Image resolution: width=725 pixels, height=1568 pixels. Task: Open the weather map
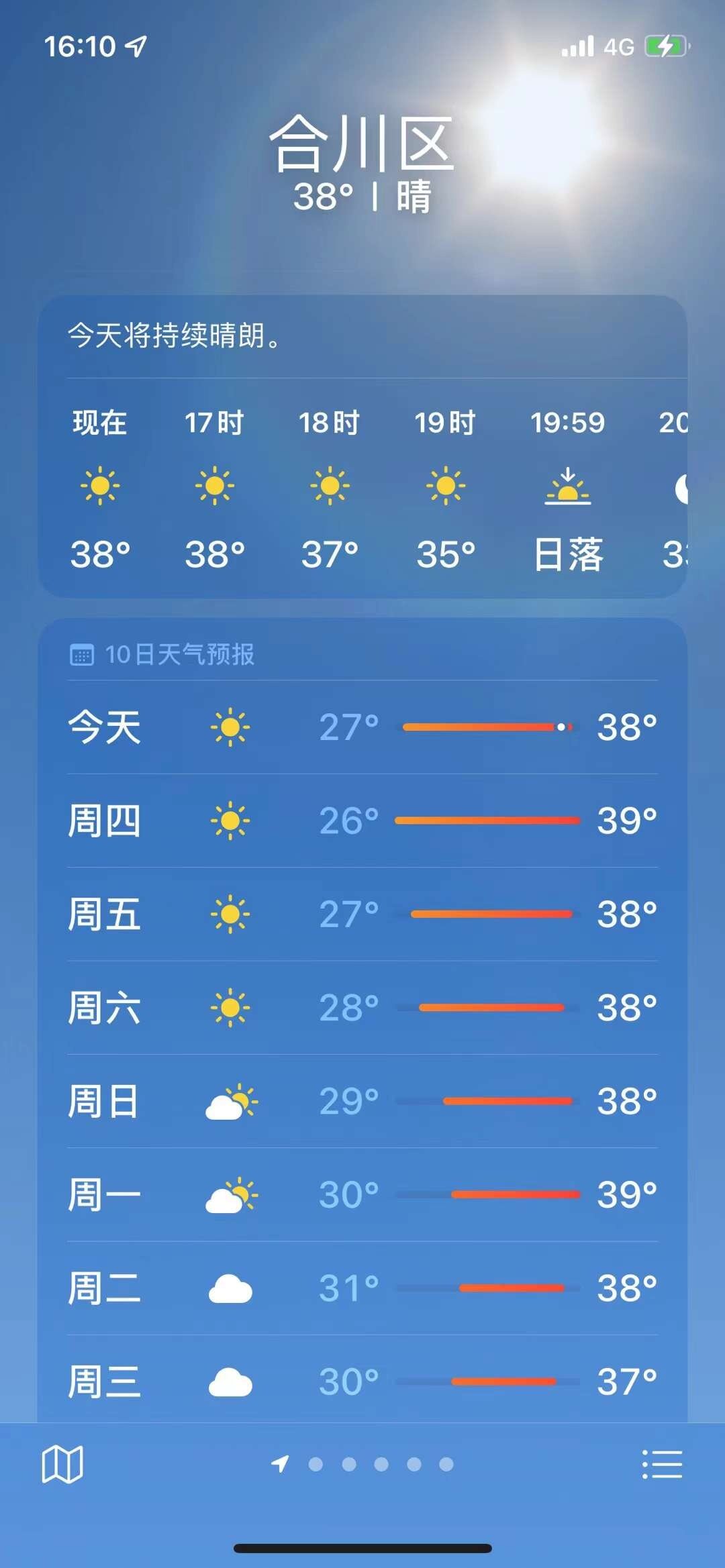(62, 1464)
